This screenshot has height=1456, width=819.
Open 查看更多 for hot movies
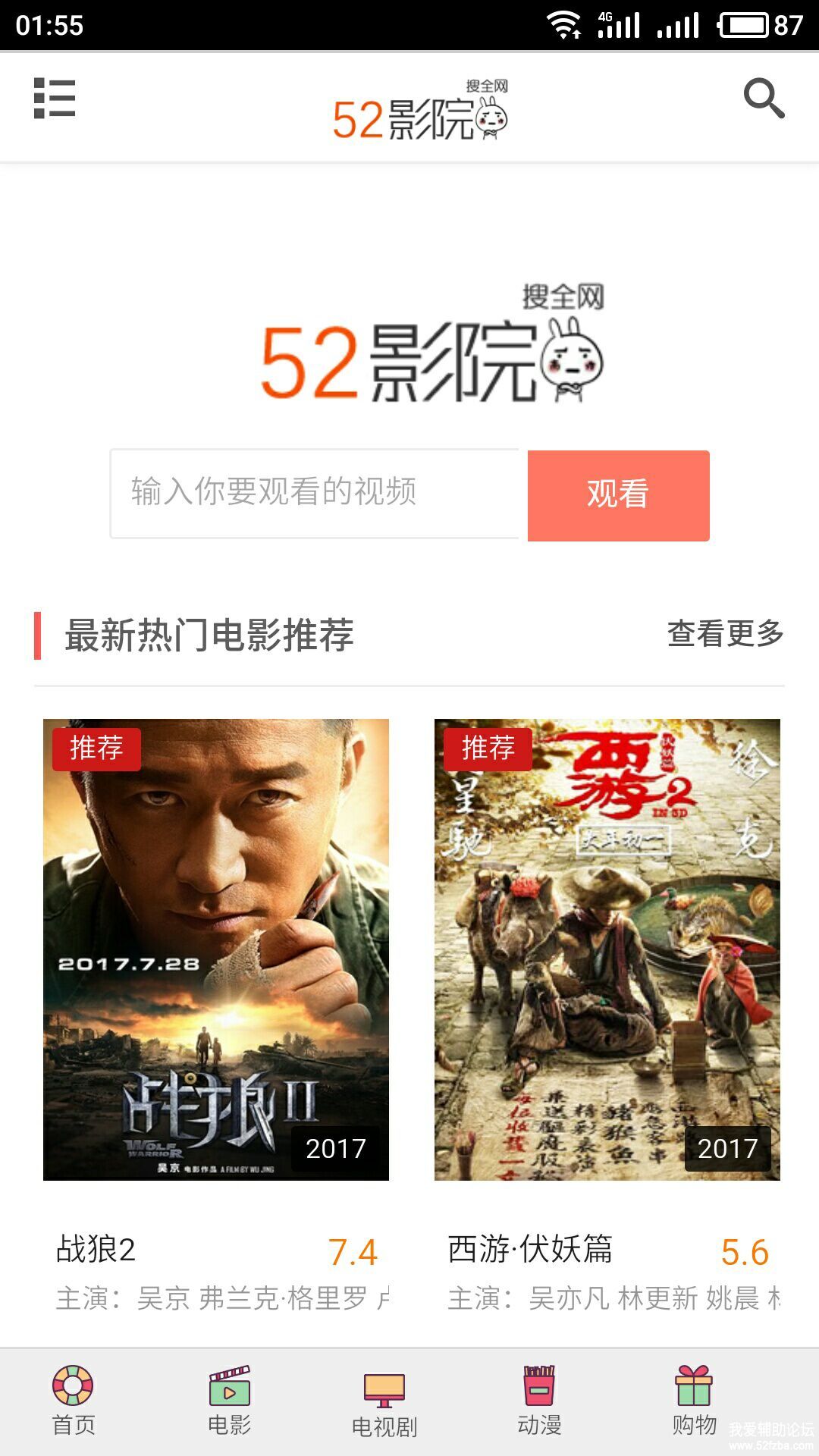point(725,634)
